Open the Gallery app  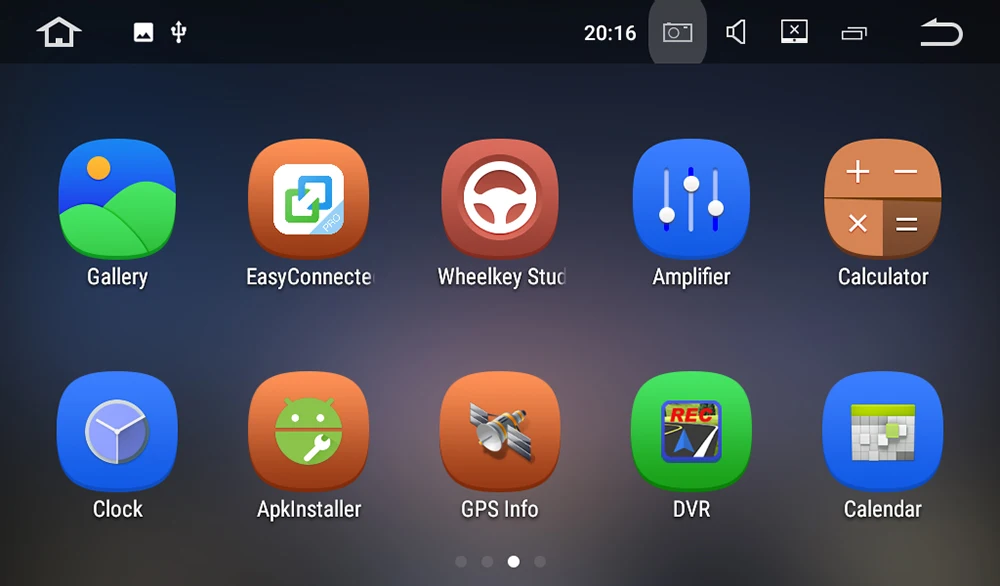click(x=117, y=199)
